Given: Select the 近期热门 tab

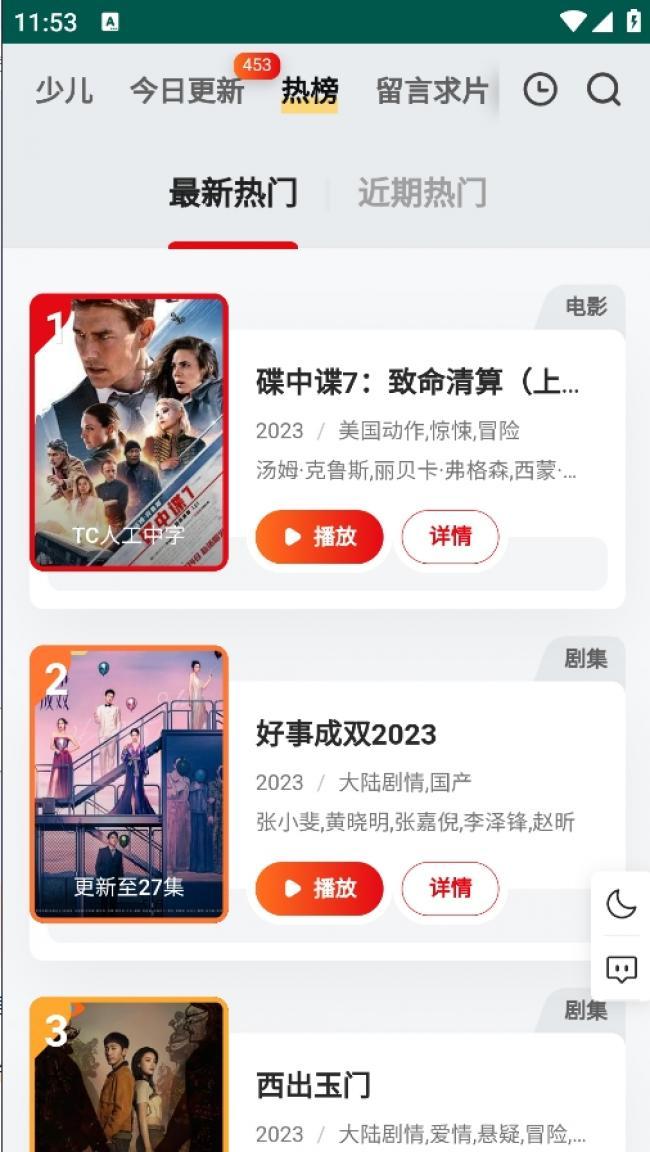Looking at the screenshot, I should [422, 193].
